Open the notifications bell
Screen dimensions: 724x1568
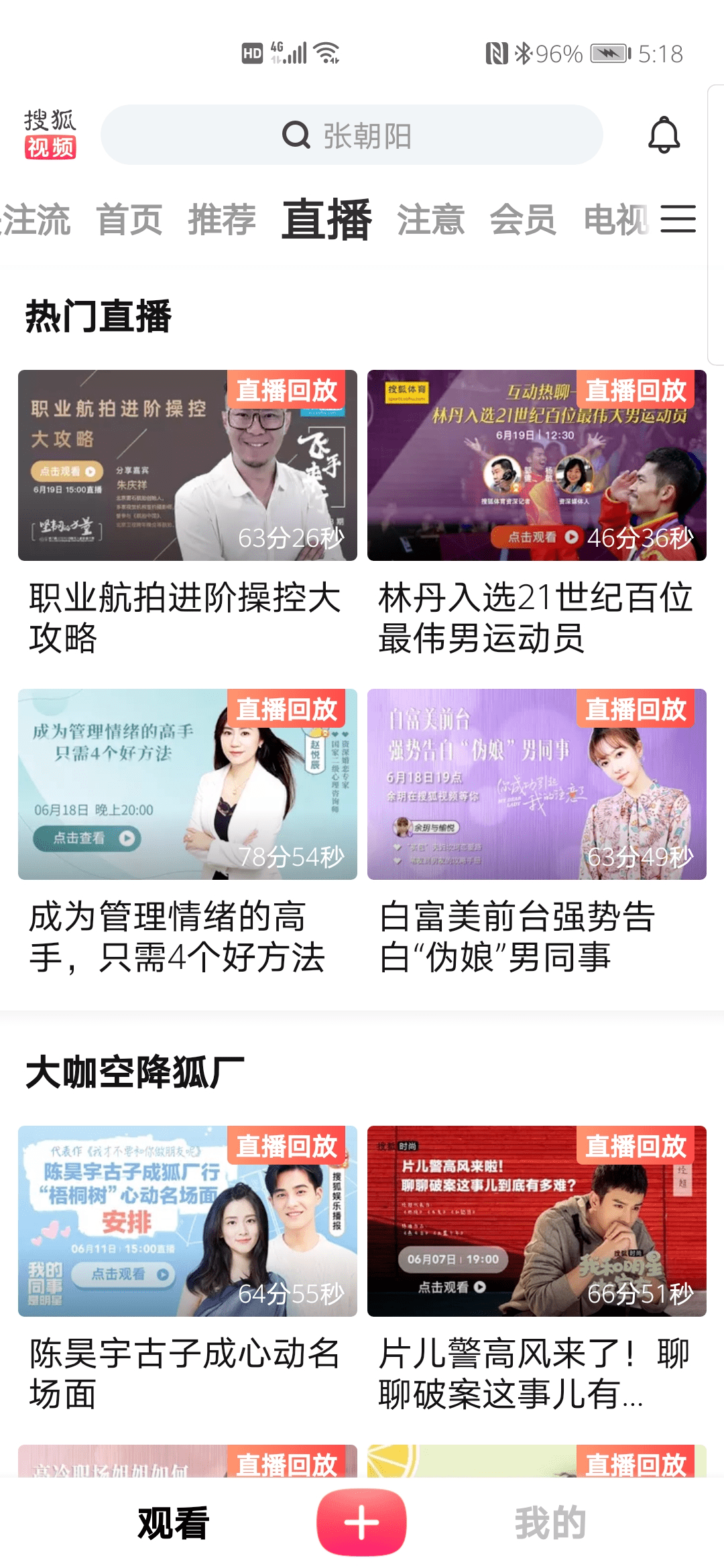click(664, 135)
